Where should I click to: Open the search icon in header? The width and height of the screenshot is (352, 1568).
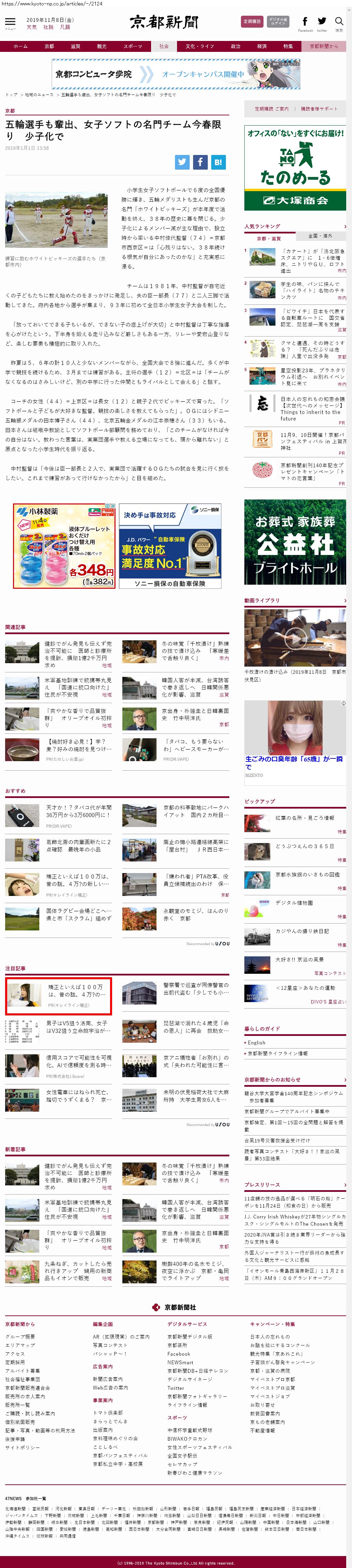coord(339,23)
